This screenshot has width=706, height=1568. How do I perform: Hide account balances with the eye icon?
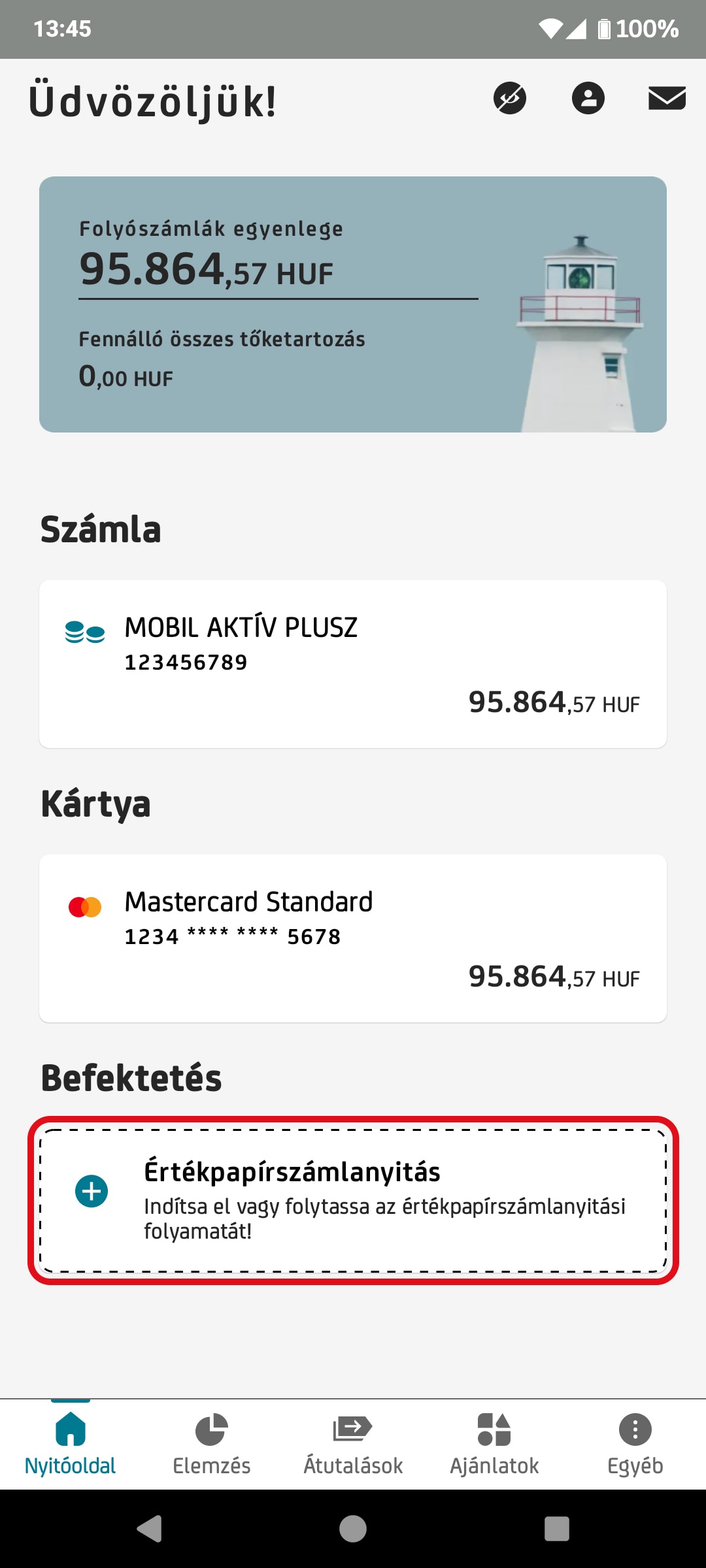tap(510, 99)
